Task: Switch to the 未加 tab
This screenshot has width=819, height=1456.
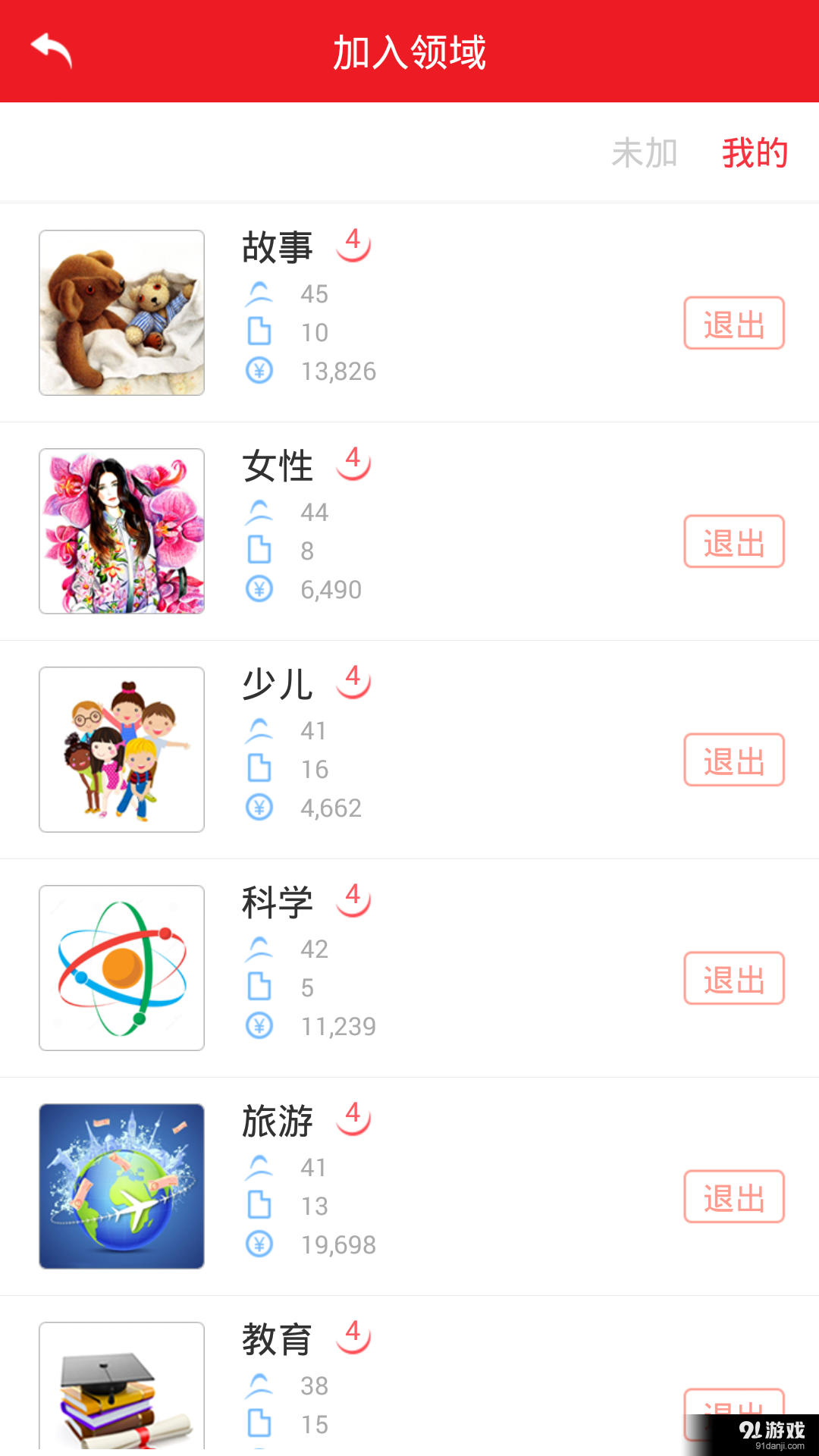Action: [644, 153]
